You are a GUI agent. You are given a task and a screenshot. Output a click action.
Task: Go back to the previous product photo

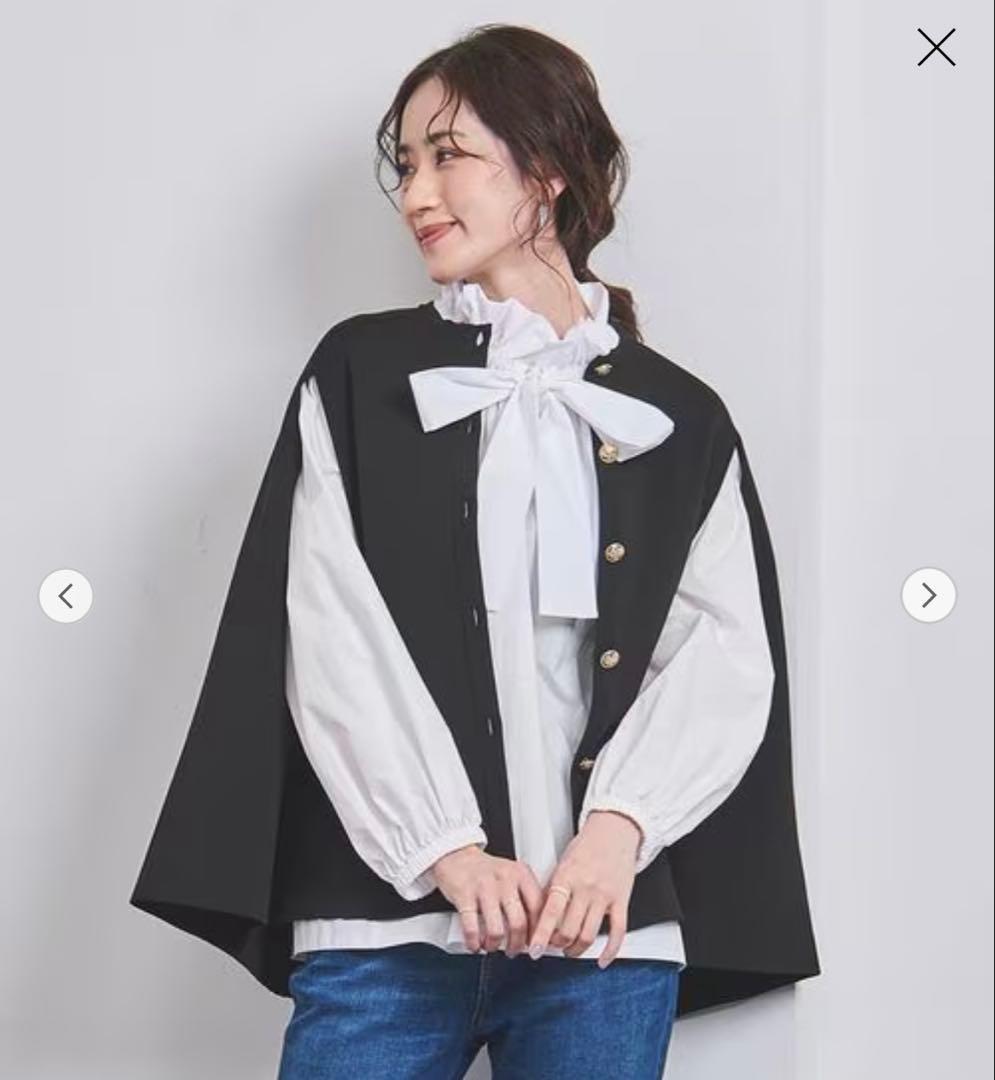(66, 596)
